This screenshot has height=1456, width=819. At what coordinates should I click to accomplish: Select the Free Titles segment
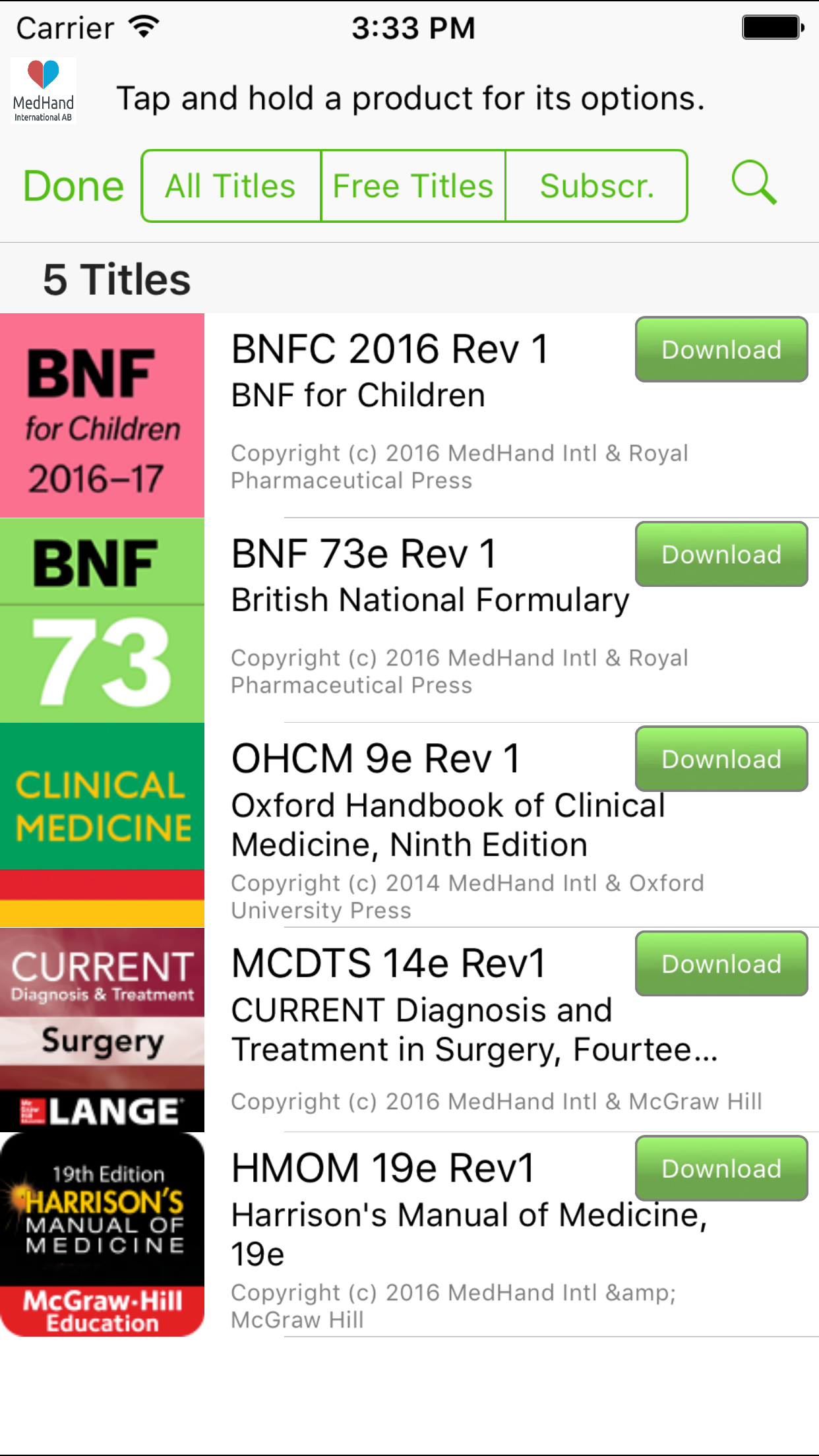[413, 186]
